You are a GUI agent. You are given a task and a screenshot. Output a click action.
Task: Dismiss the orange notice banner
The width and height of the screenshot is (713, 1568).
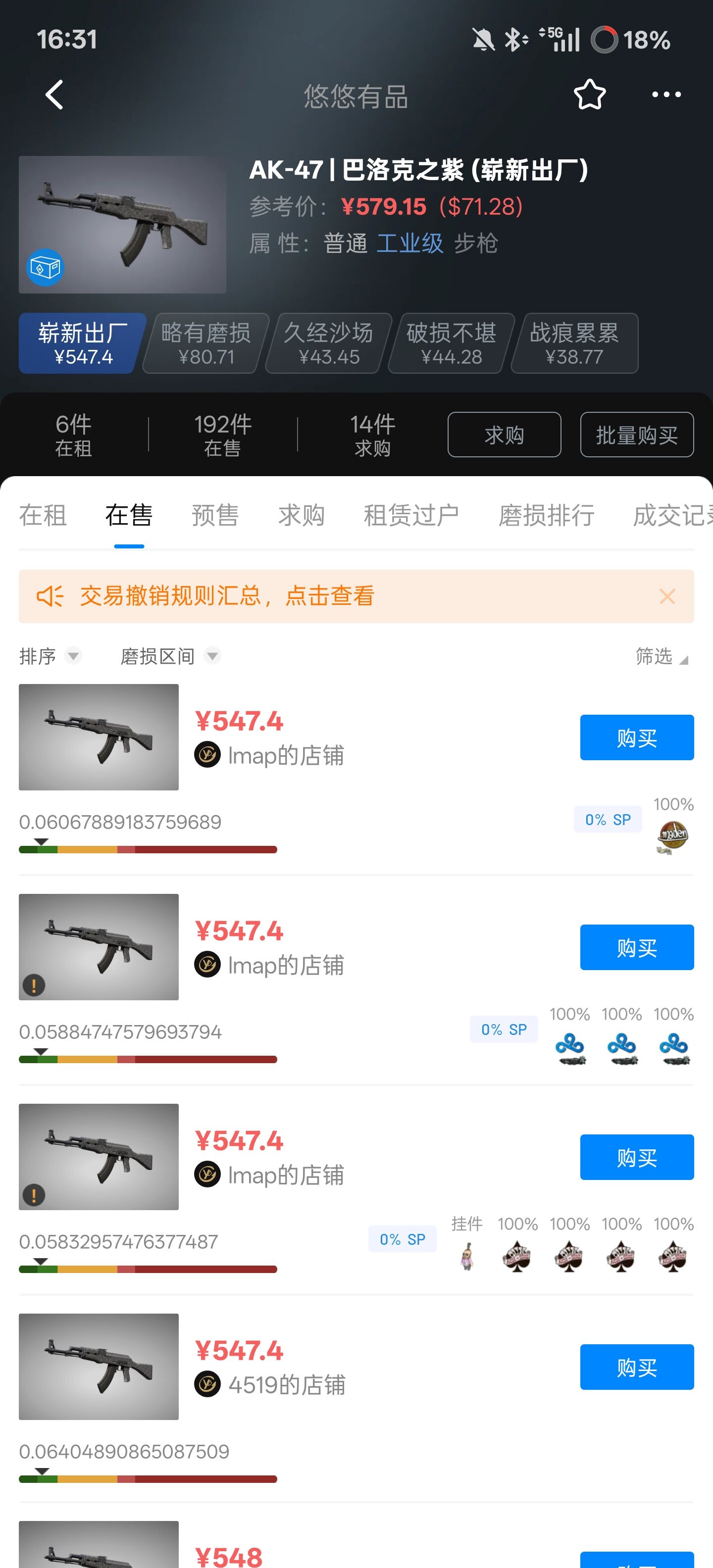point(667,596)
